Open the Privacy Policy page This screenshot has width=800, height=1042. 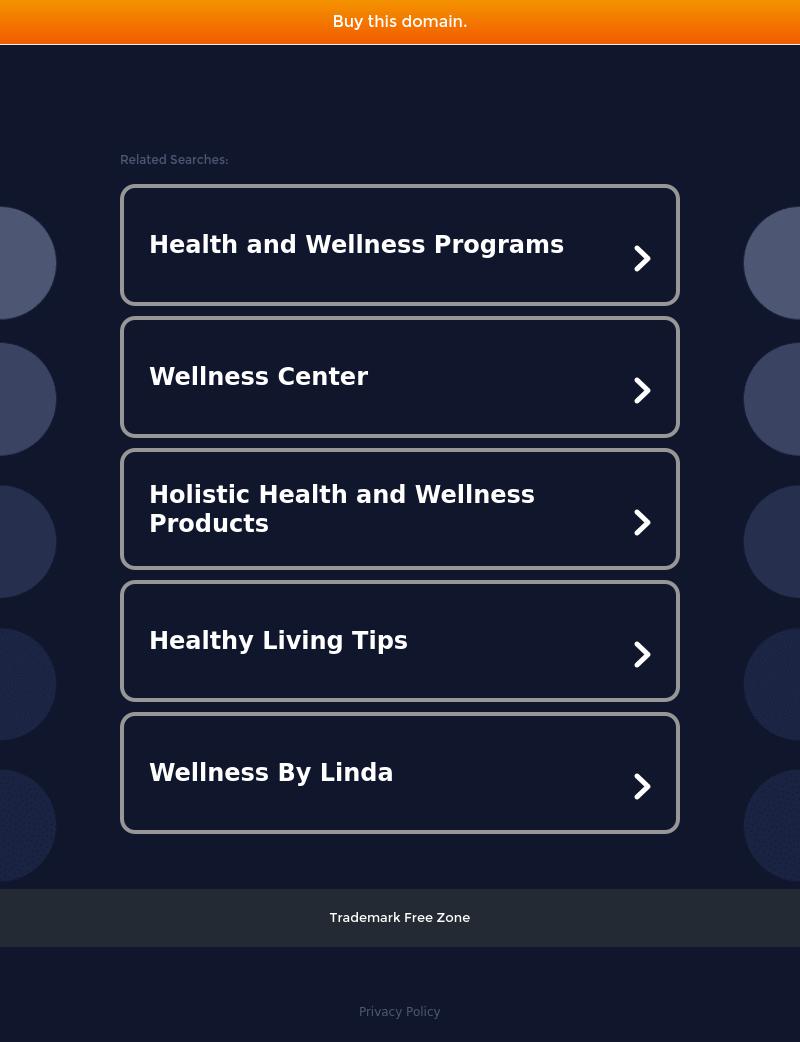[400, 1011]
